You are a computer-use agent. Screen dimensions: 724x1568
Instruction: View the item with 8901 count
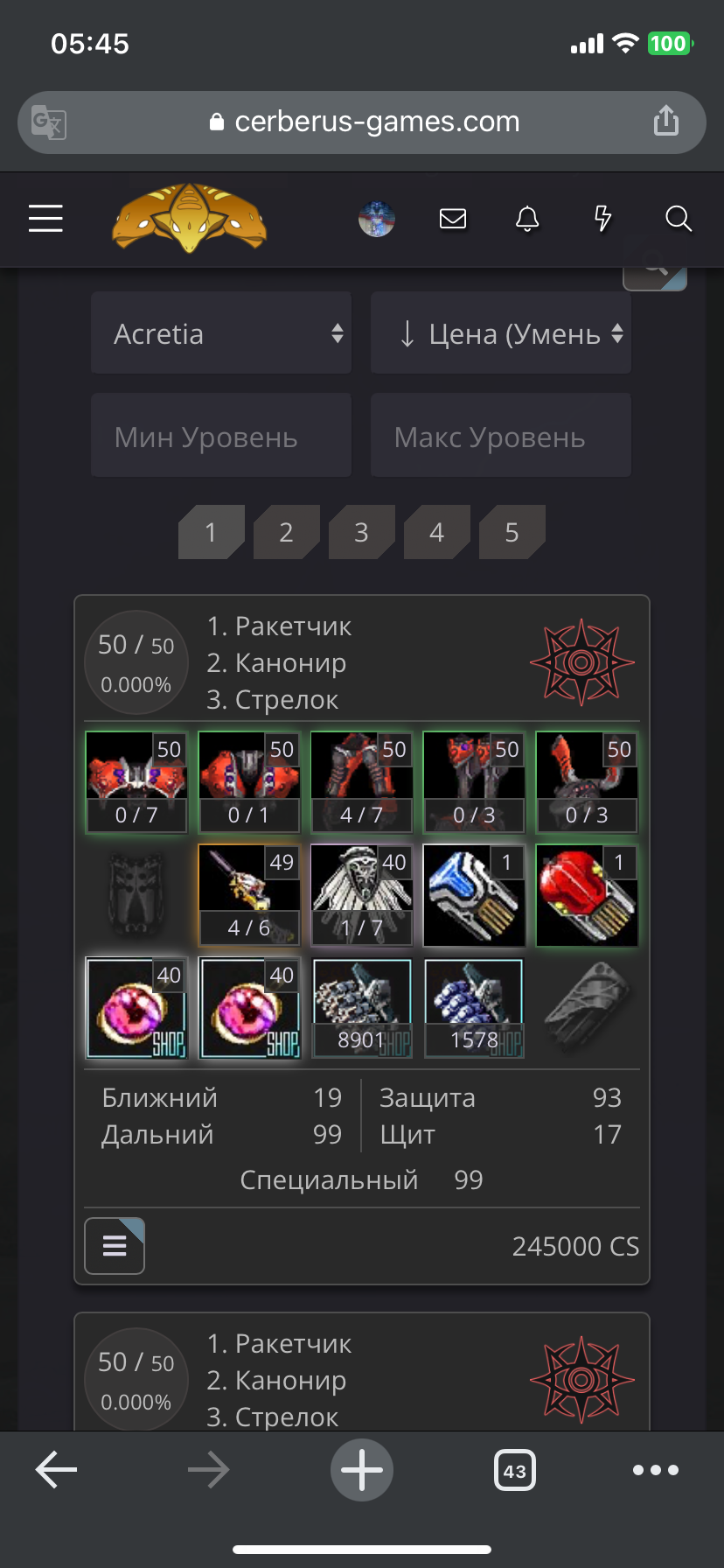click(x=362, y=1009)
